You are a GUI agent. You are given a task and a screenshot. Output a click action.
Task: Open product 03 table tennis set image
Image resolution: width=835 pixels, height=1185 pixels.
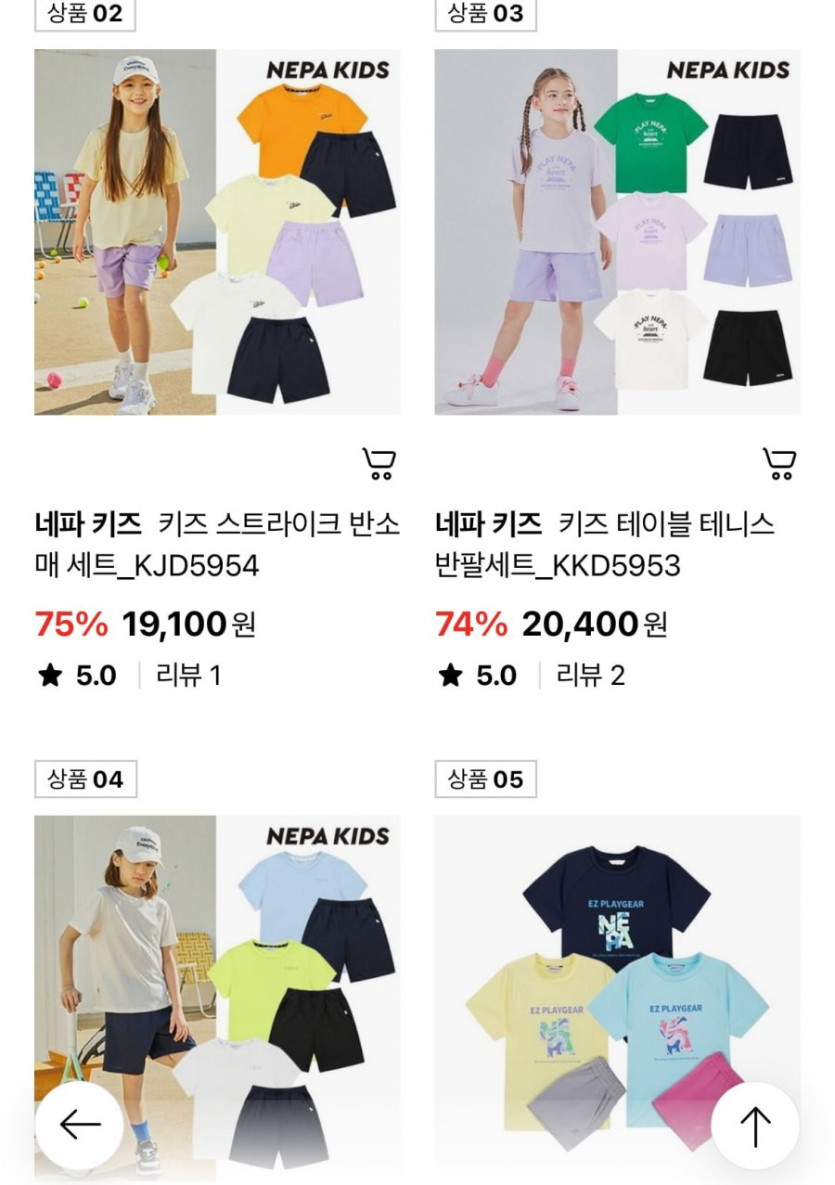(617, 232)
